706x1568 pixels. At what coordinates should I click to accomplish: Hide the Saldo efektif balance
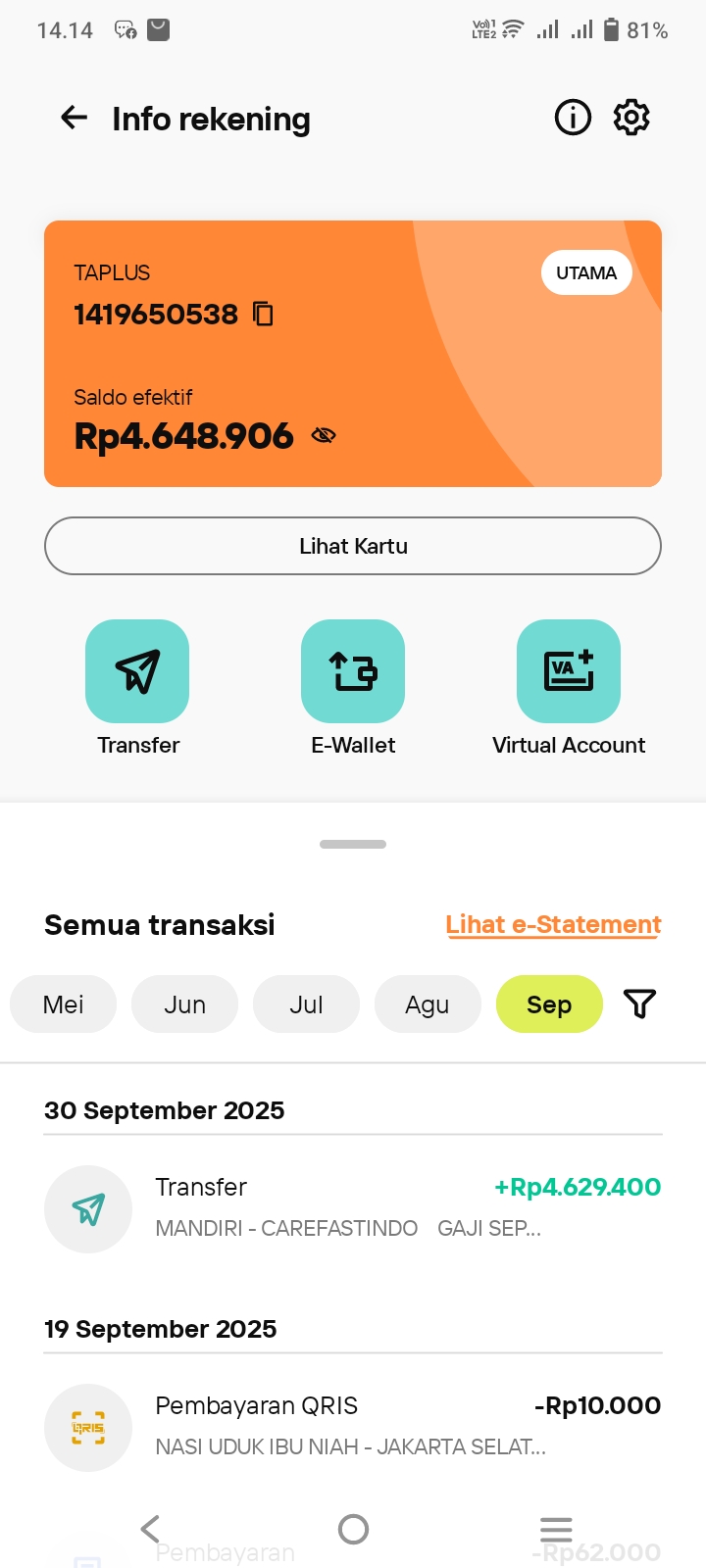pos(324,435)
